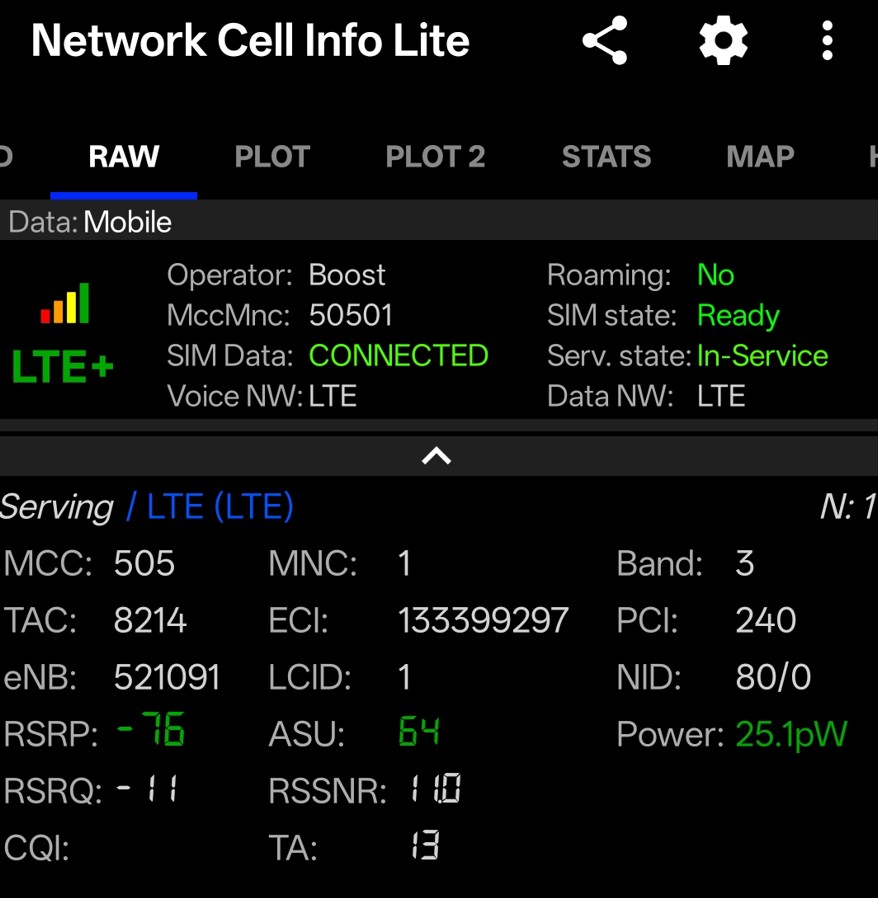878x898 pixels.
Task: Switch to the PLOT tab
Action: (272, 157)
